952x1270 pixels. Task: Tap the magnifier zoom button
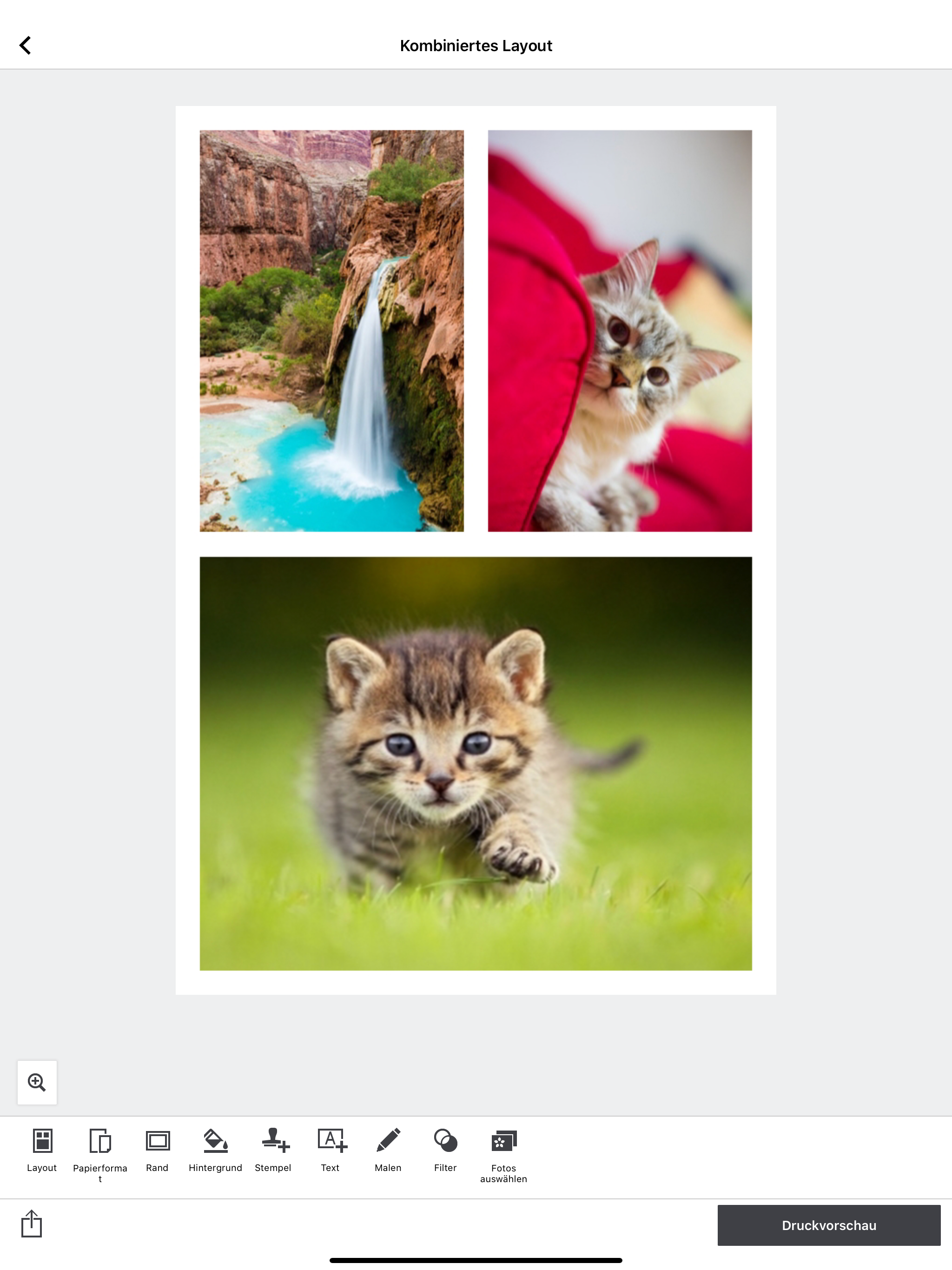[x=37, y=1082]
